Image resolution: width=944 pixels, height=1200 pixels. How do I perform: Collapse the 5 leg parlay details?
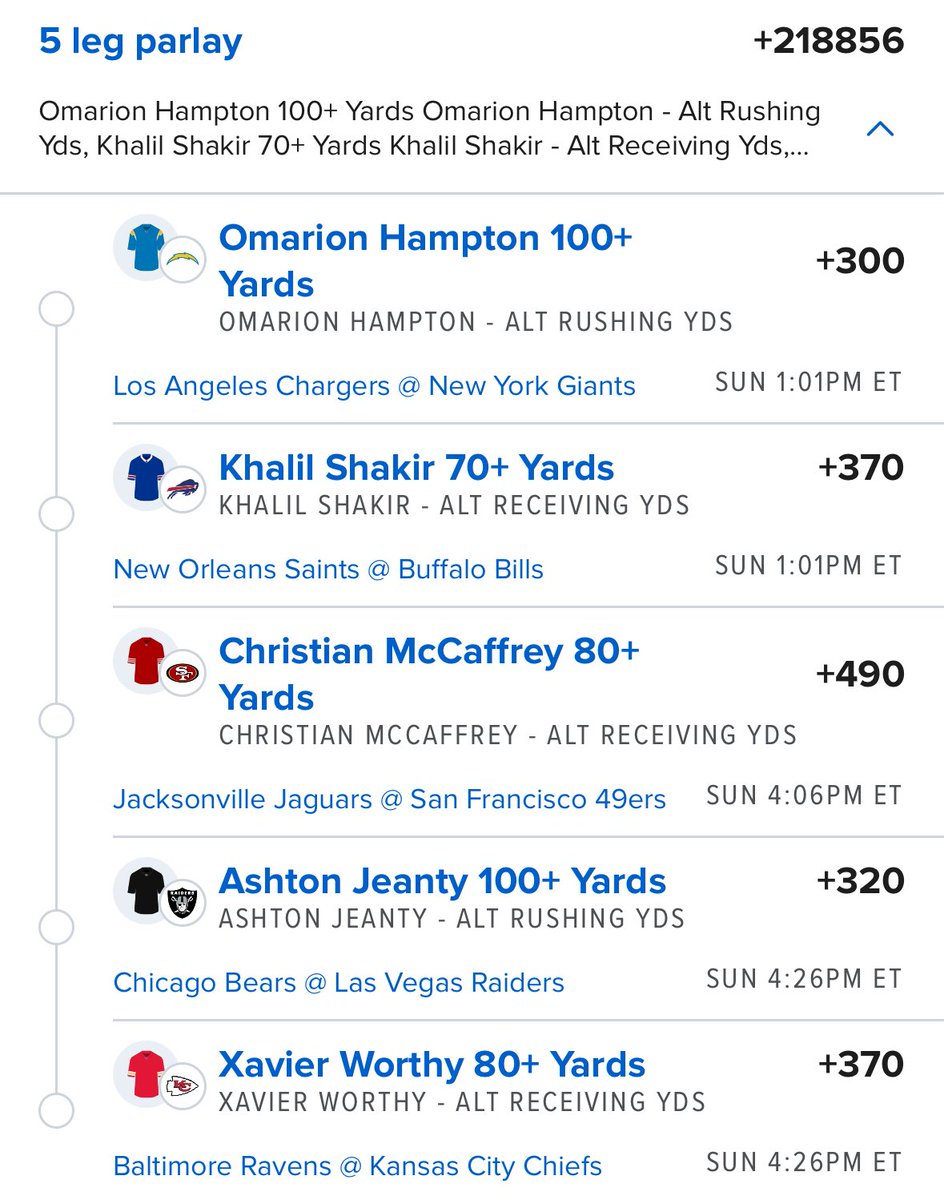coord(880,129)
